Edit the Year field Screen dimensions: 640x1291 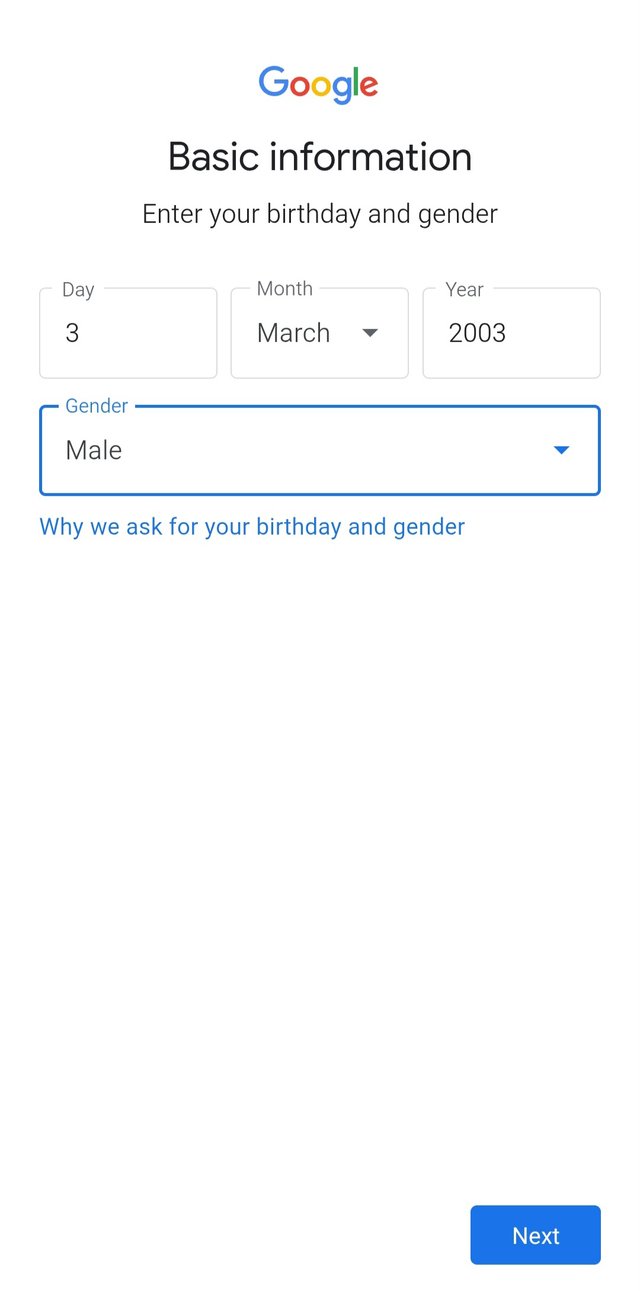[511, 333]
